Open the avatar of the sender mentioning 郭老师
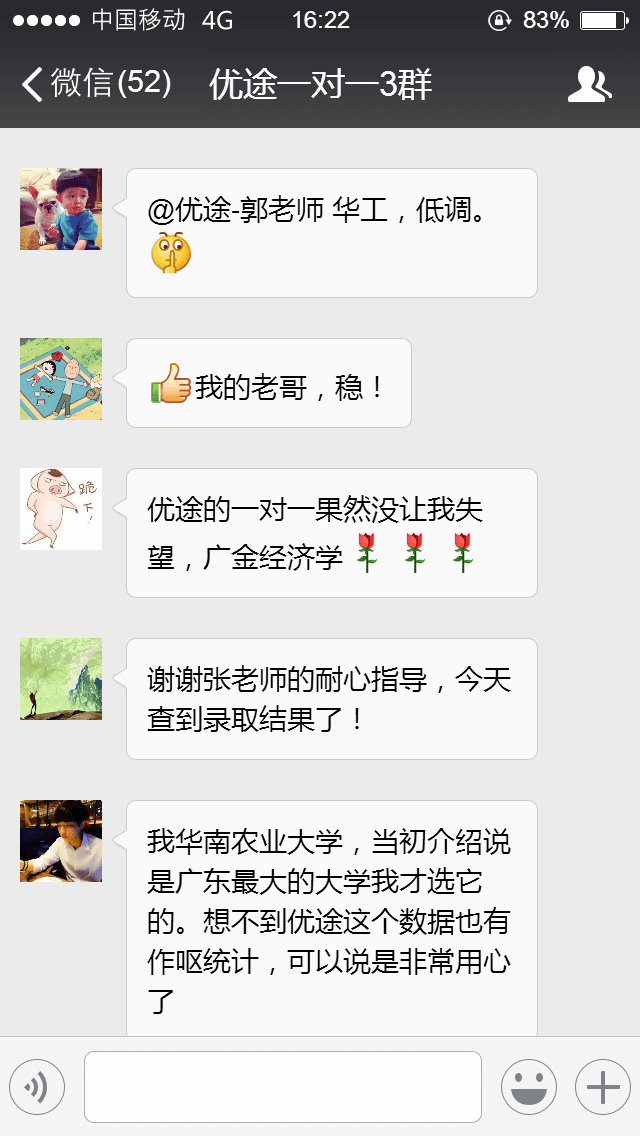This screenshot has height=1136, width=640. tap(61, 209)
